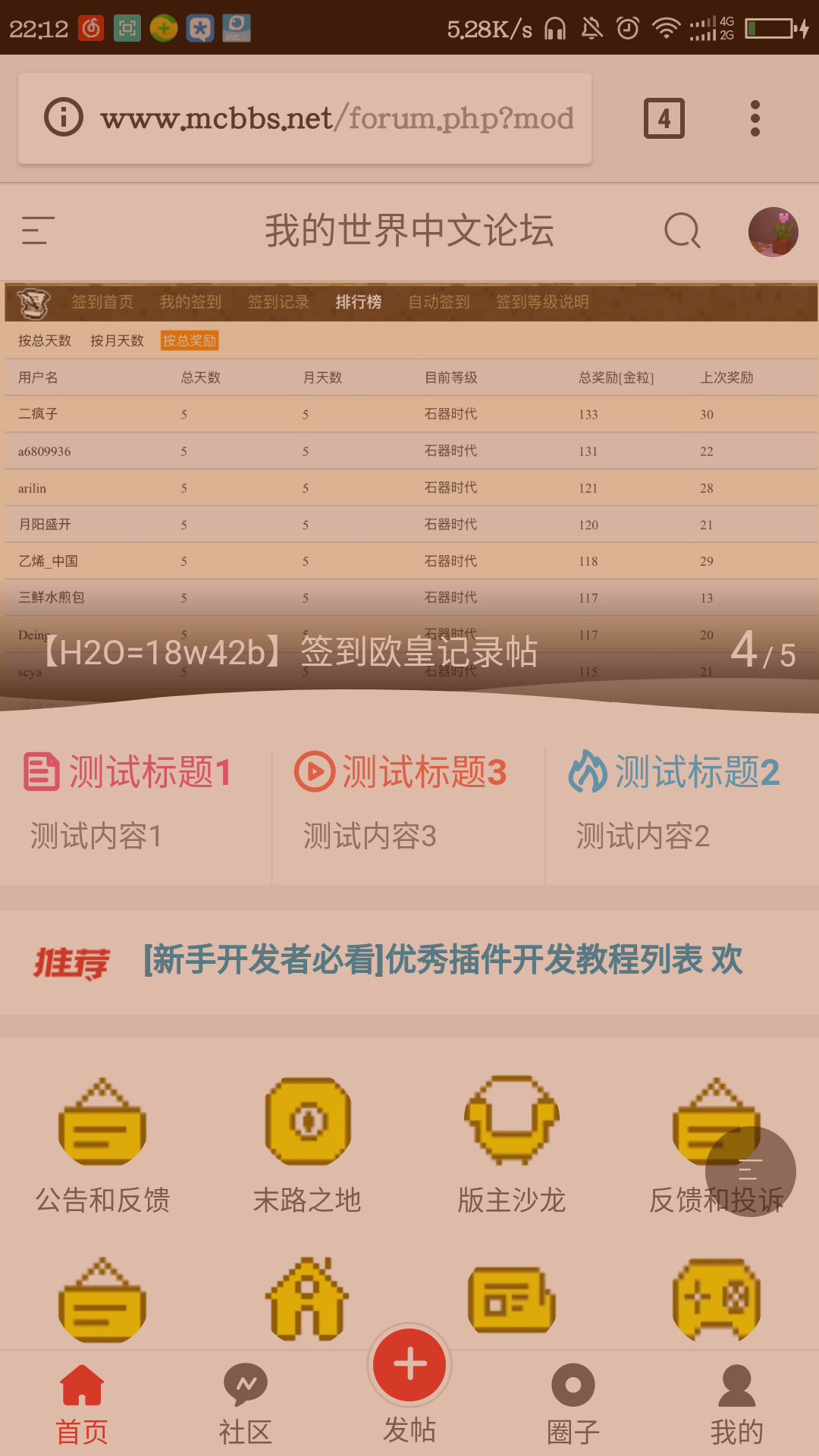Screen dimensions: 819x1456
Task: Create a new post with 发帖
Action: click(409, 1365)
